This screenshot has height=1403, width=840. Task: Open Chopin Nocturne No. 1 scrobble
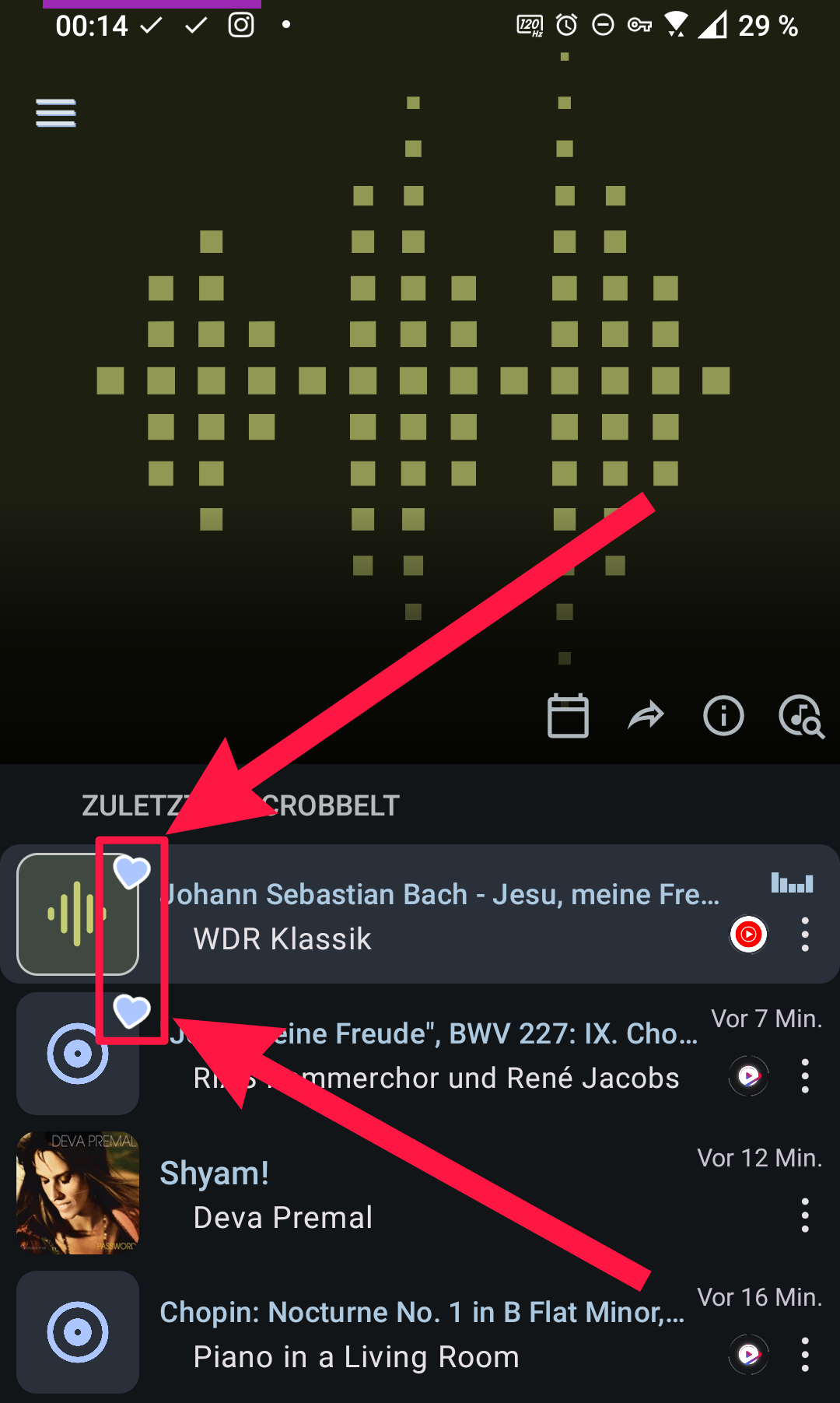[420, 1333]
